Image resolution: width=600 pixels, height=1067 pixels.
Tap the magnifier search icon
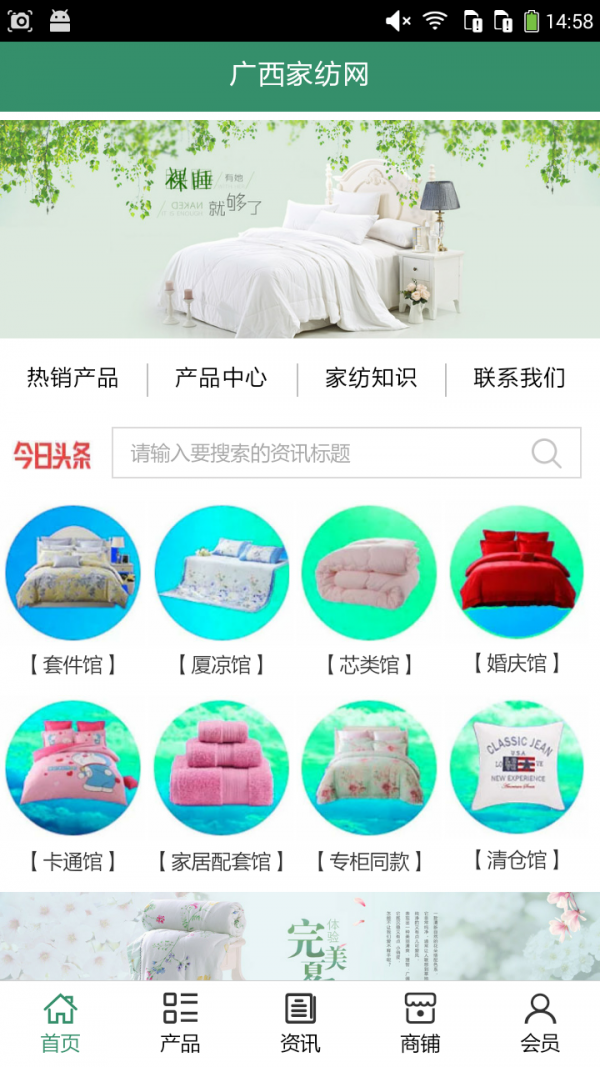coord(547,453)
